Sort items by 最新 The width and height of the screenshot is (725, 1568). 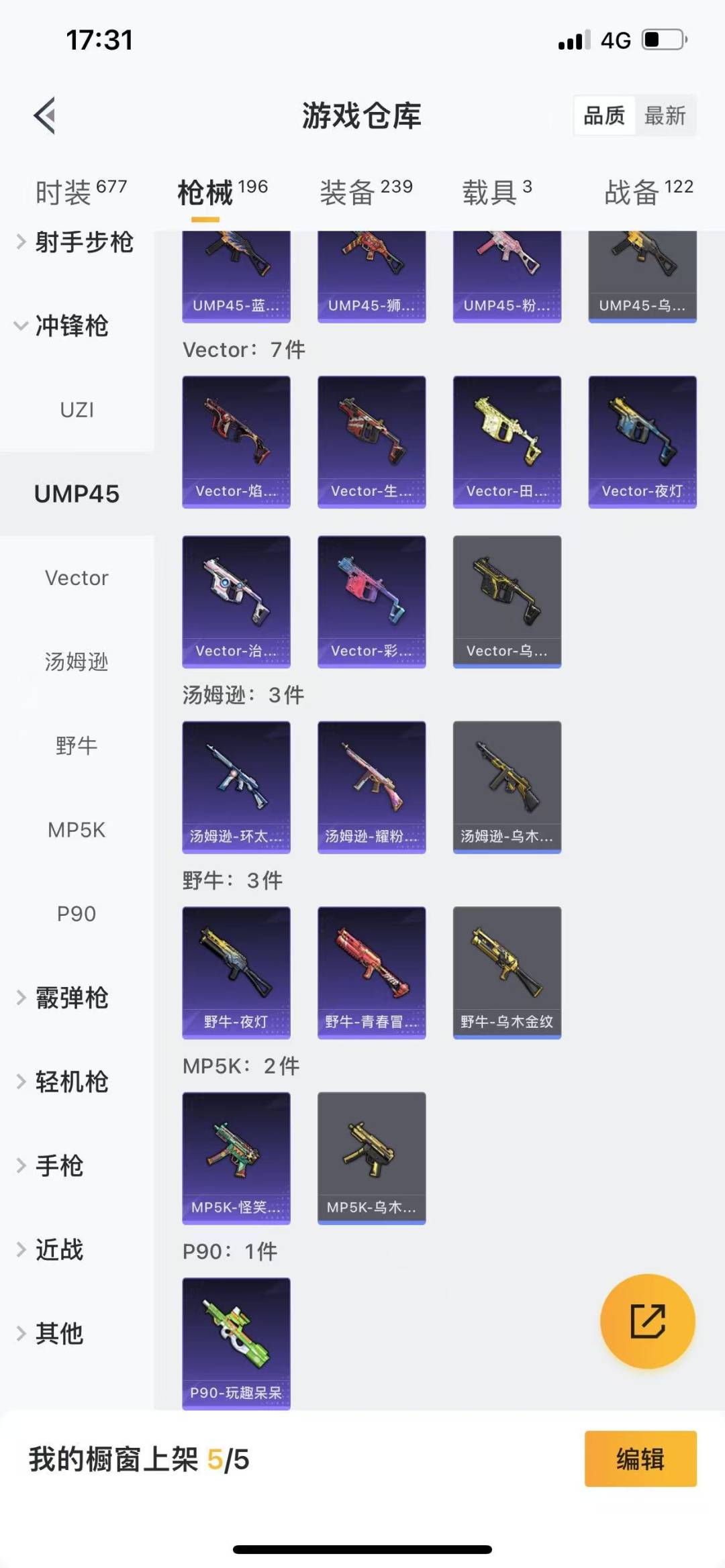click(x=665, y=115)
